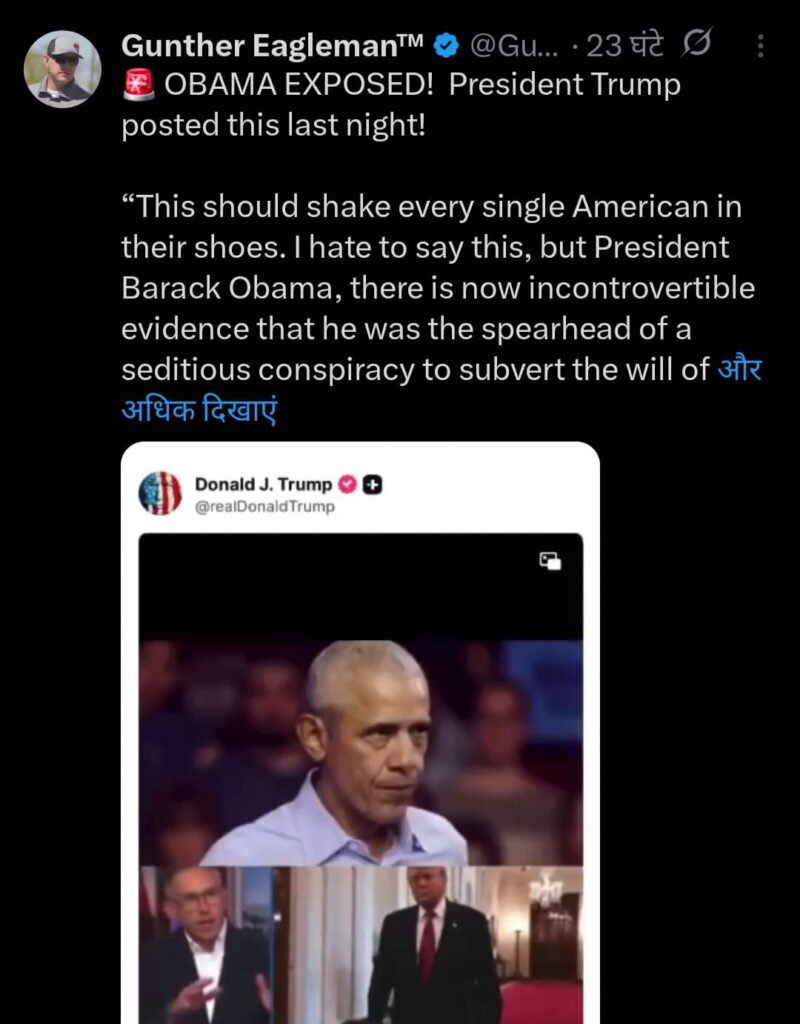Tap the Grok slashed-circle icon beside the timestamp
The image size is (800, 1024).
[695, 46]
